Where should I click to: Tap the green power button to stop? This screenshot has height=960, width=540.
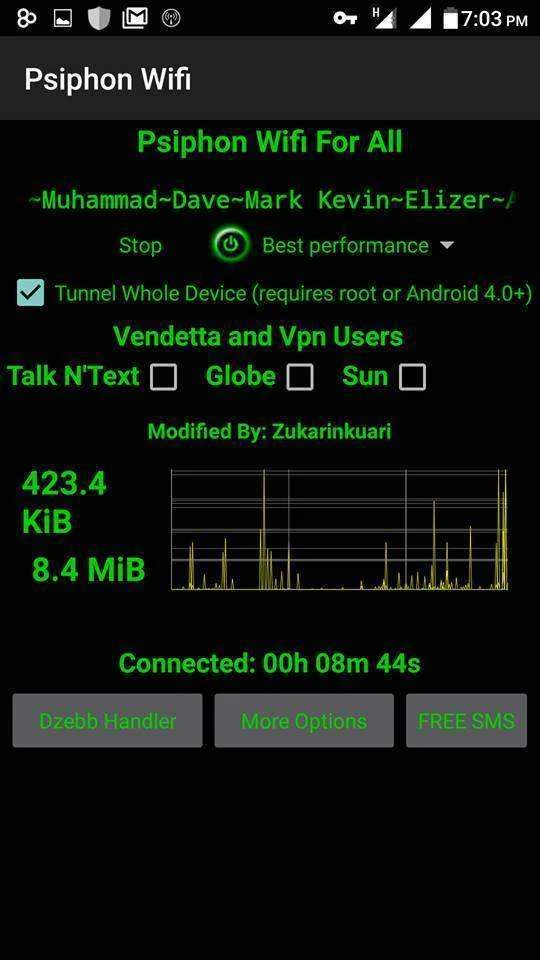pyautogui.click(x=230, y=245)
